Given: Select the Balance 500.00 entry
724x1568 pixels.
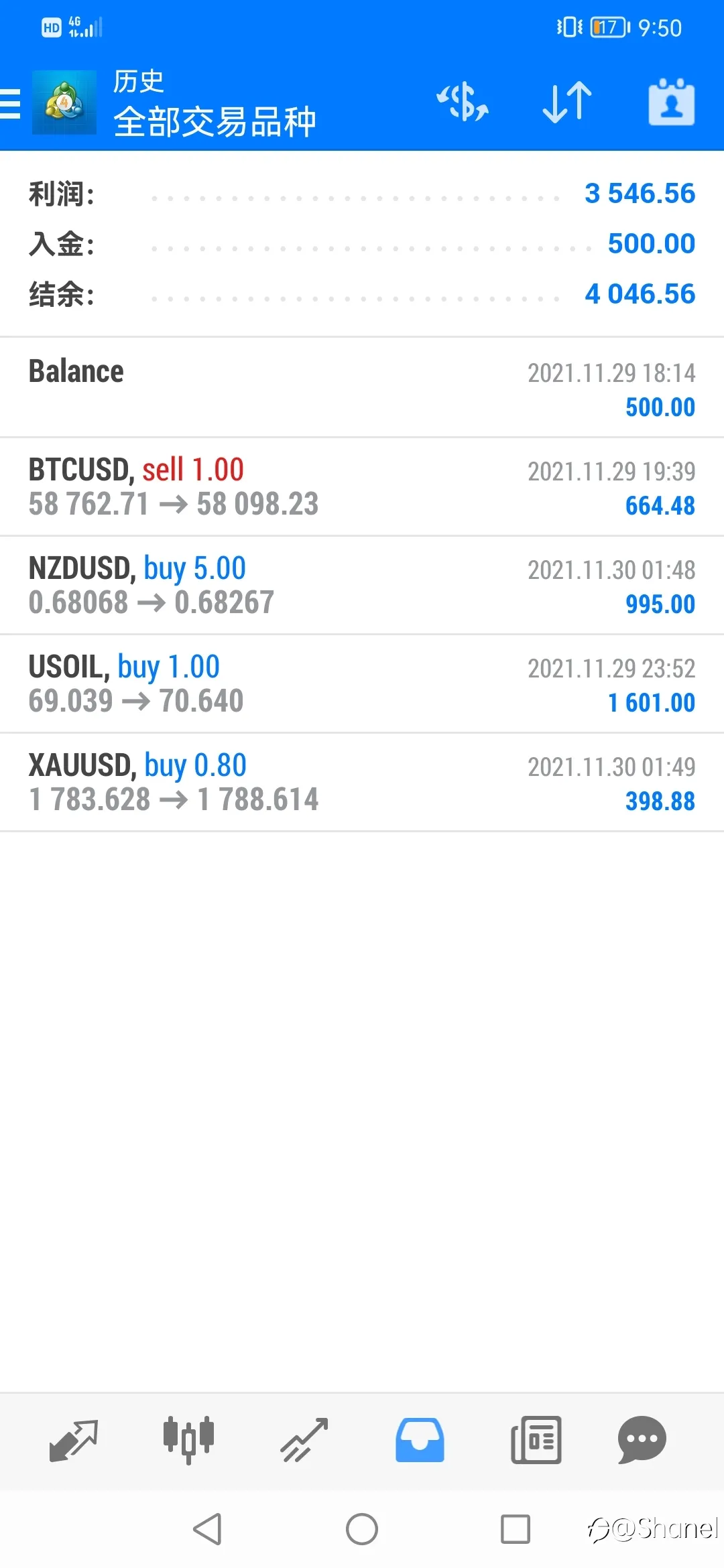Looking at the screenshot, I should [x=362, y=387].
